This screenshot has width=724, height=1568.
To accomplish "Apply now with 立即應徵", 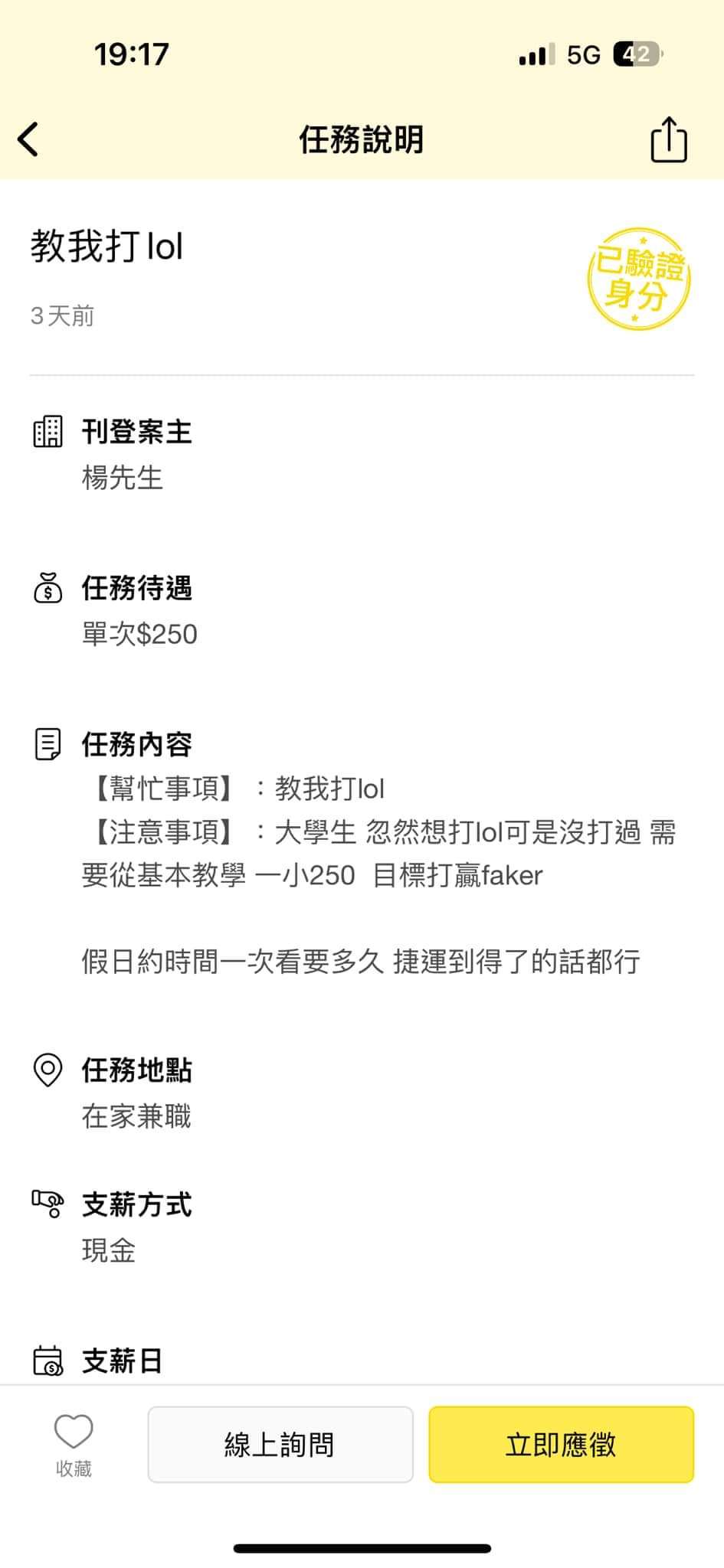I will coord(561,1444).
